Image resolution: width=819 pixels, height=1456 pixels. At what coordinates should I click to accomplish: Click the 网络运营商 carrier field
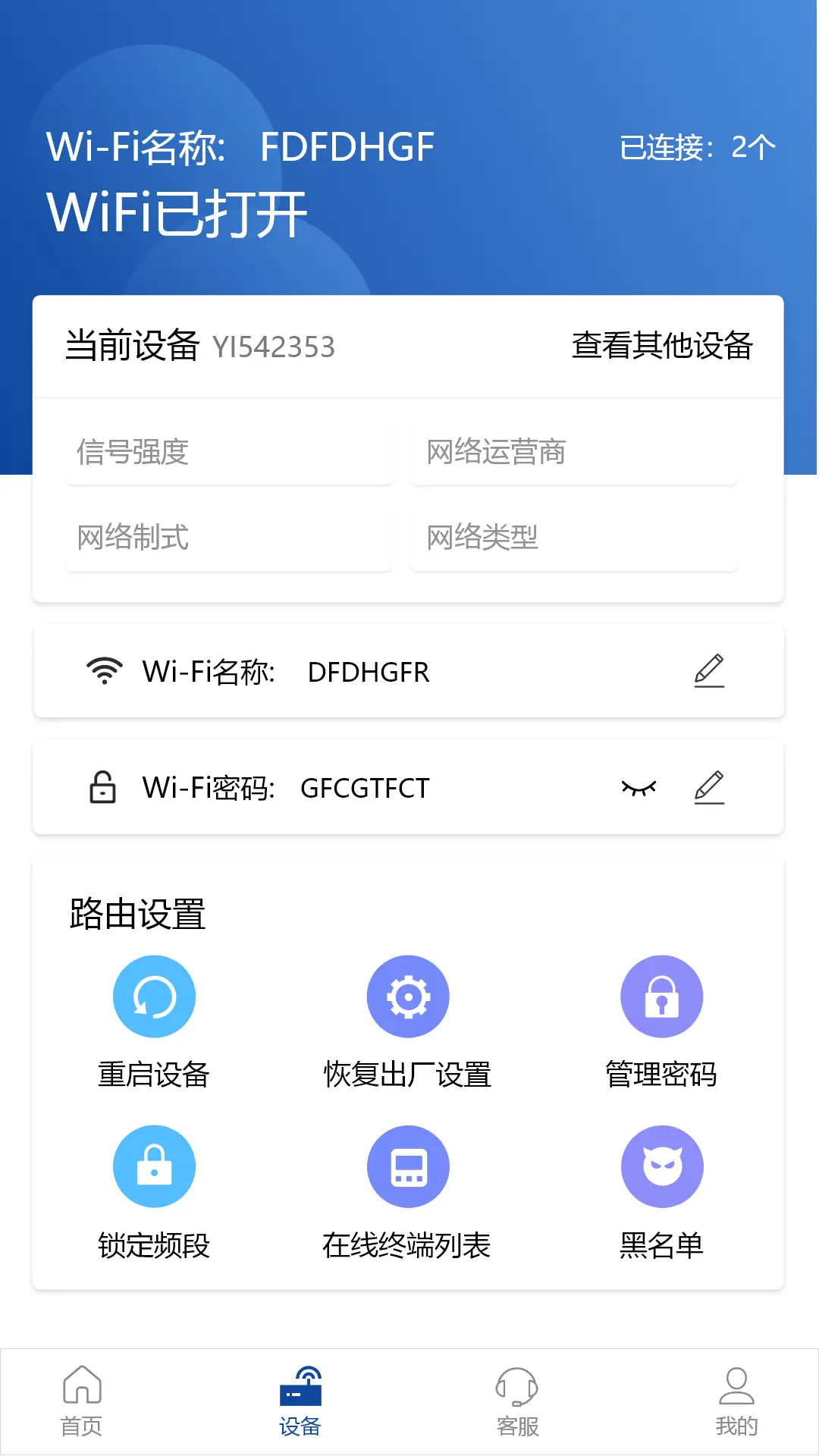coord(575,451)
